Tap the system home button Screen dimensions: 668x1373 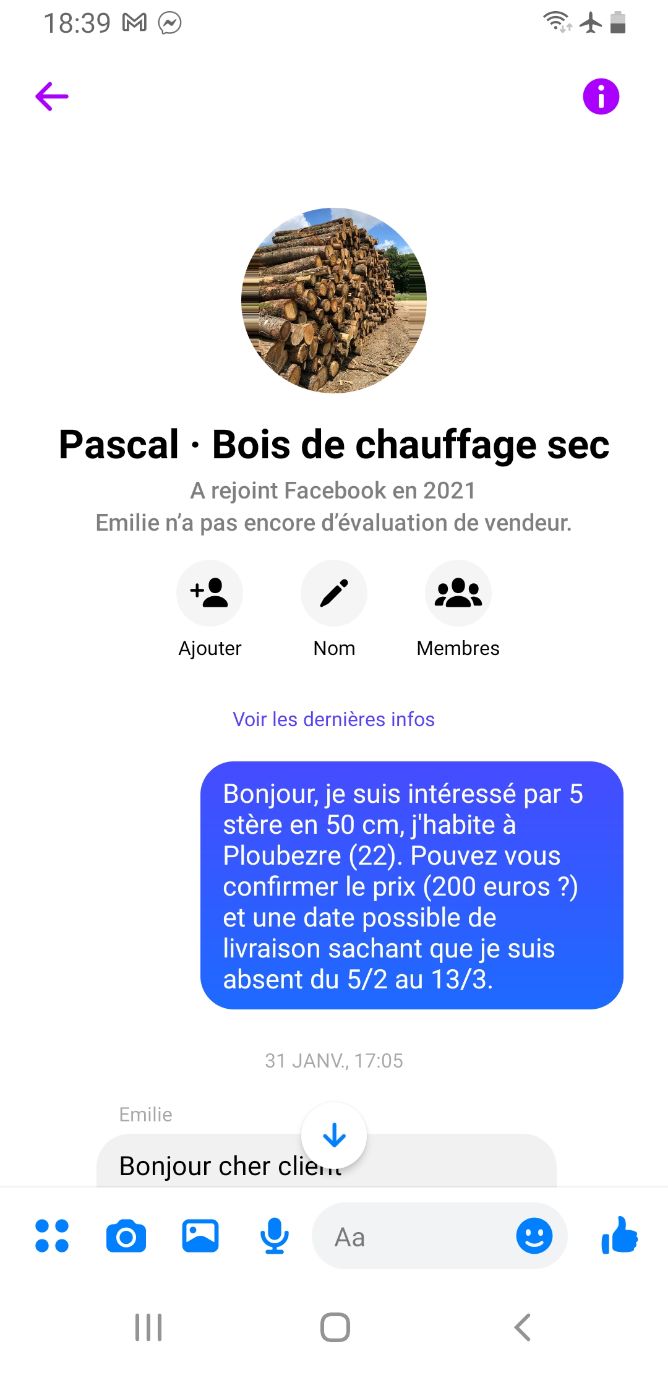334,1327
